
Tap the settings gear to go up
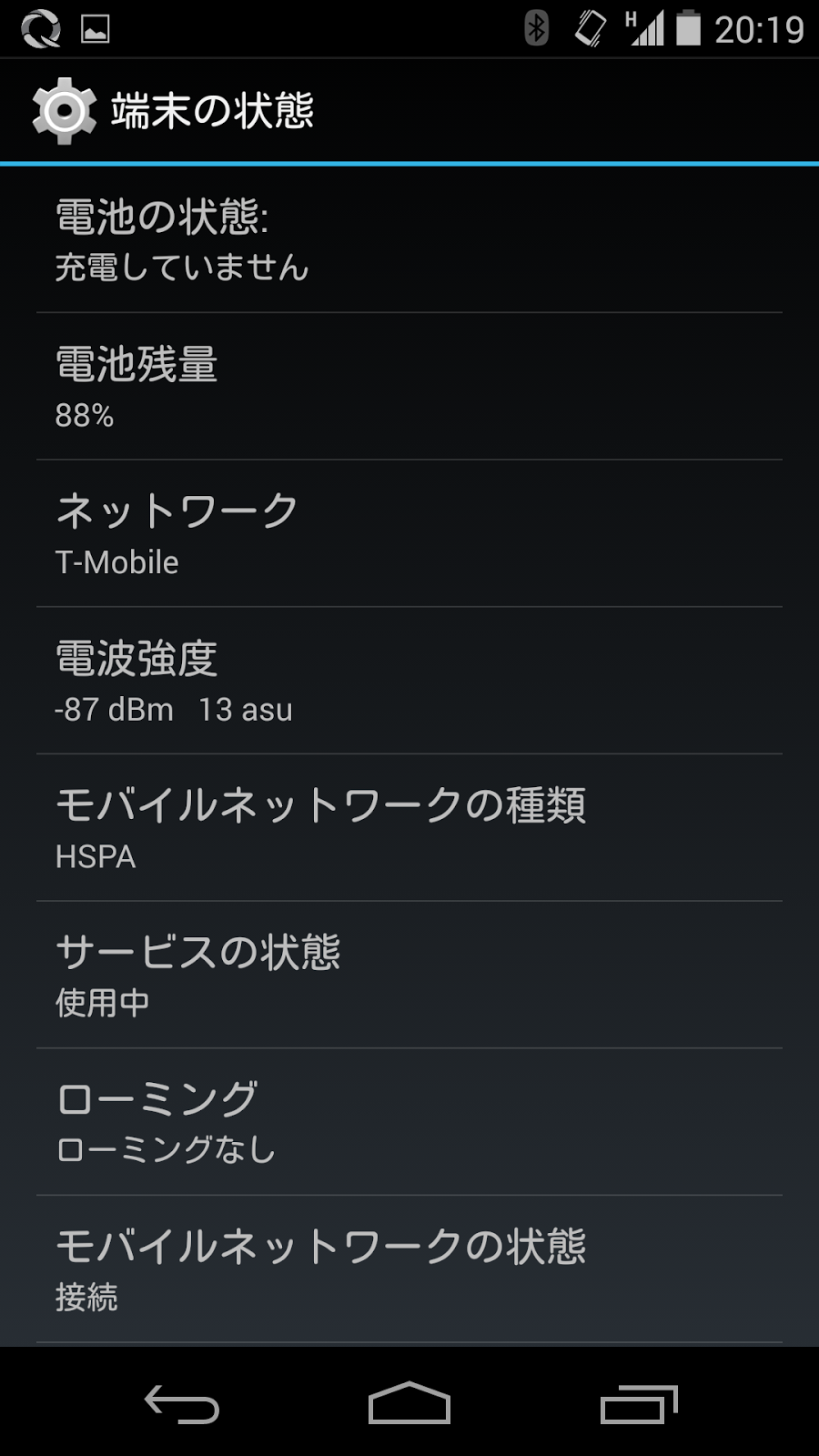pyautogui.click(x=64, y=111)
